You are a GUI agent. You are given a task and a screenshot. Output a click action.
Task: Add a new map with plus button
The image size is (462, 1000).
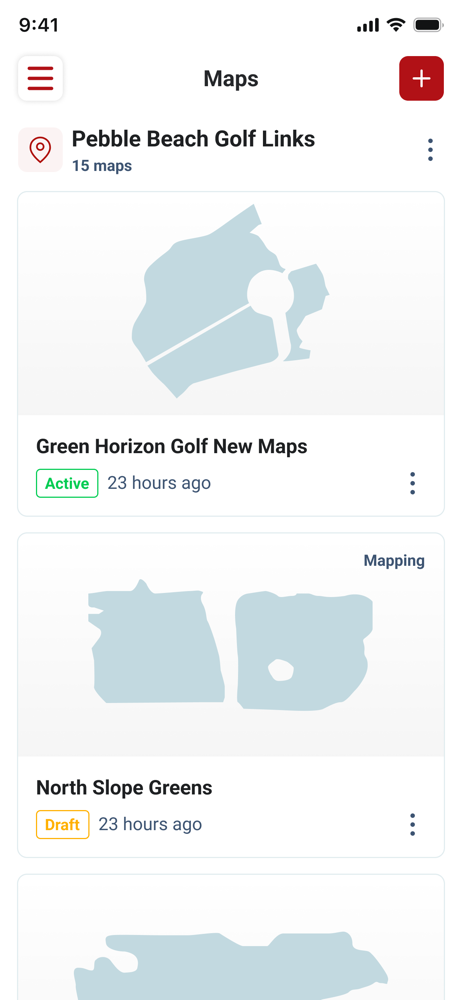421,78
